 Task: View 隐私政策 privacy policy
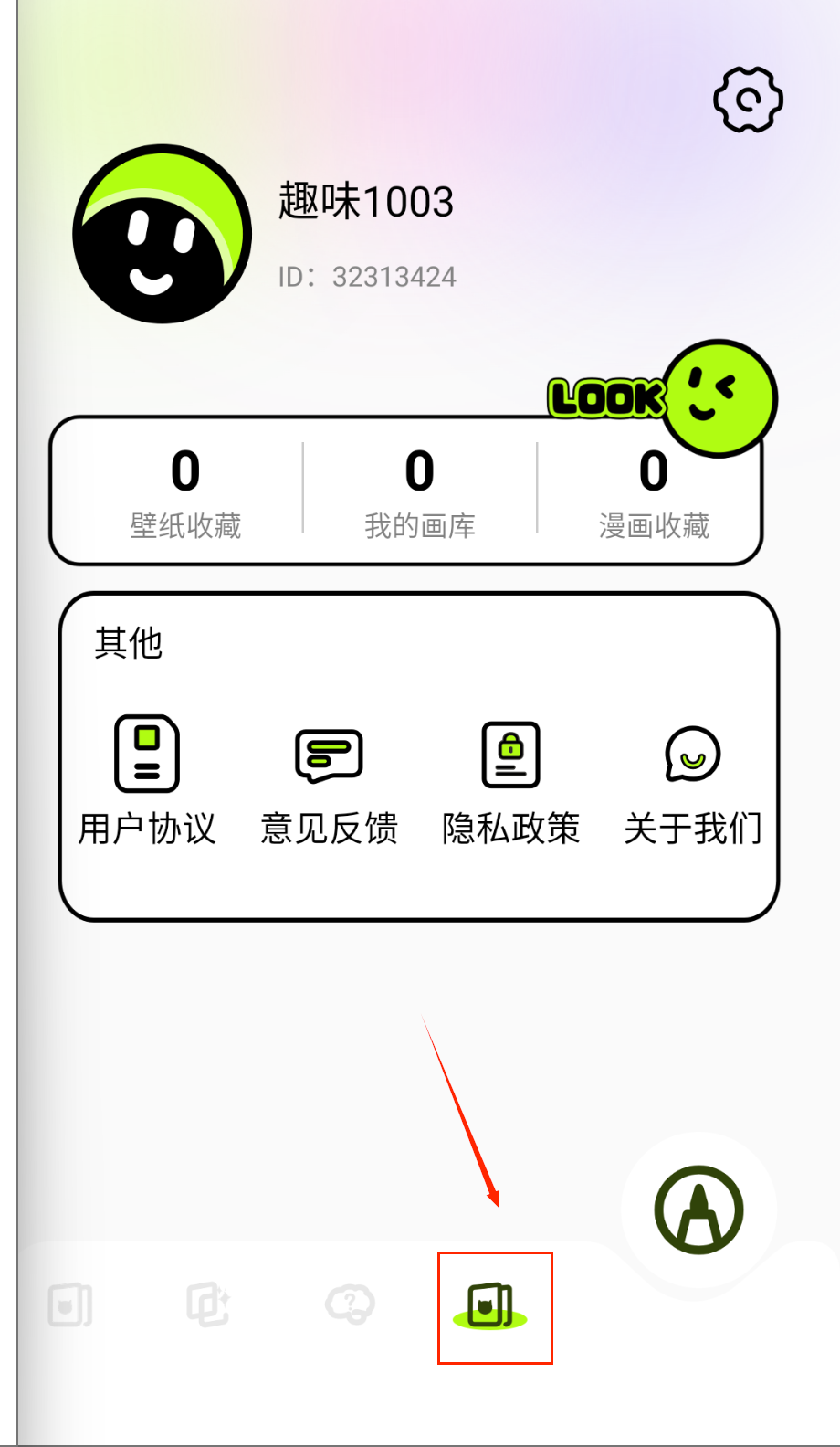510,778
